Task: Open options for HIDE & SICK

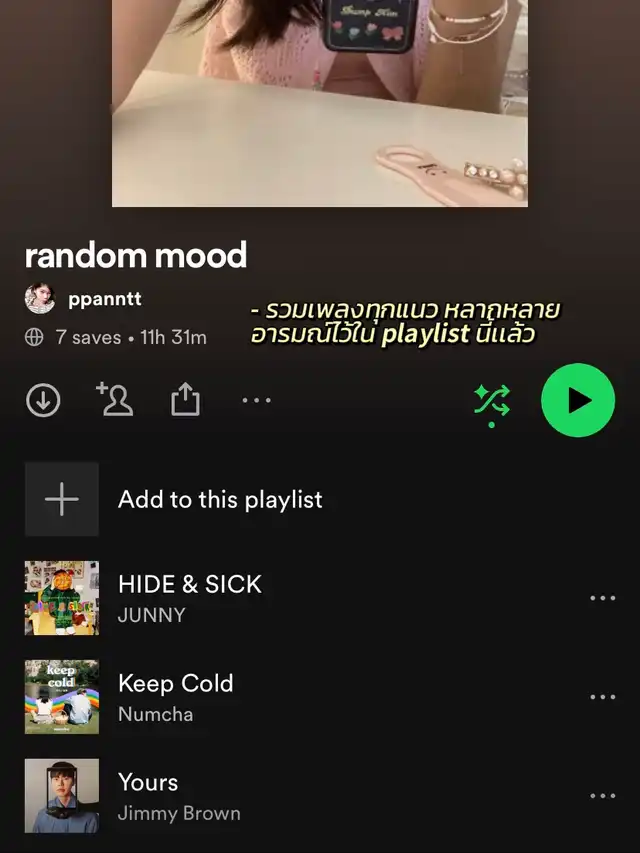Action: coord(602,598)
